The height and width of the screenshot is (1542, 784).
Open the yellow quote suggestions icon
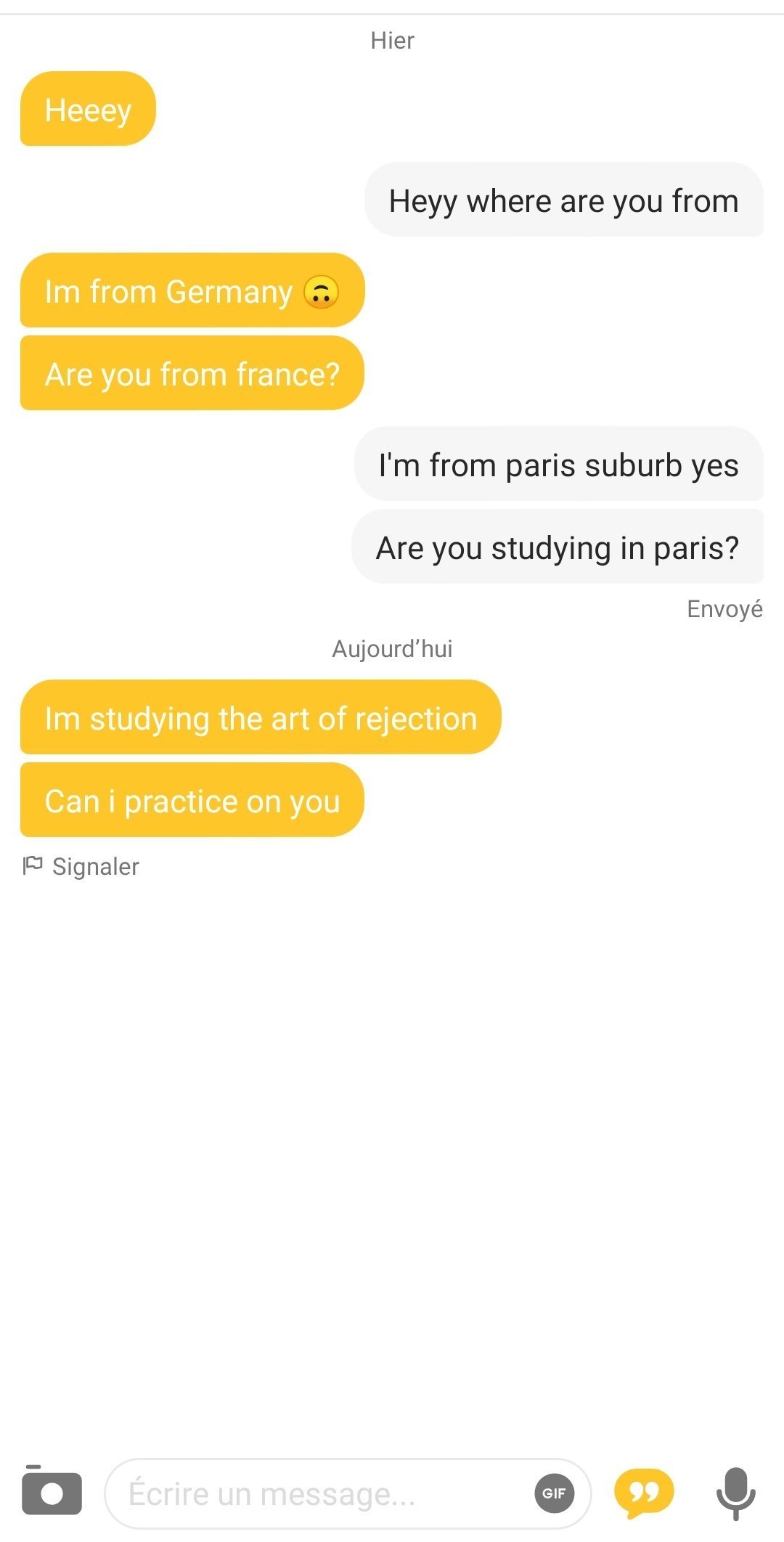pos(644,1493)
